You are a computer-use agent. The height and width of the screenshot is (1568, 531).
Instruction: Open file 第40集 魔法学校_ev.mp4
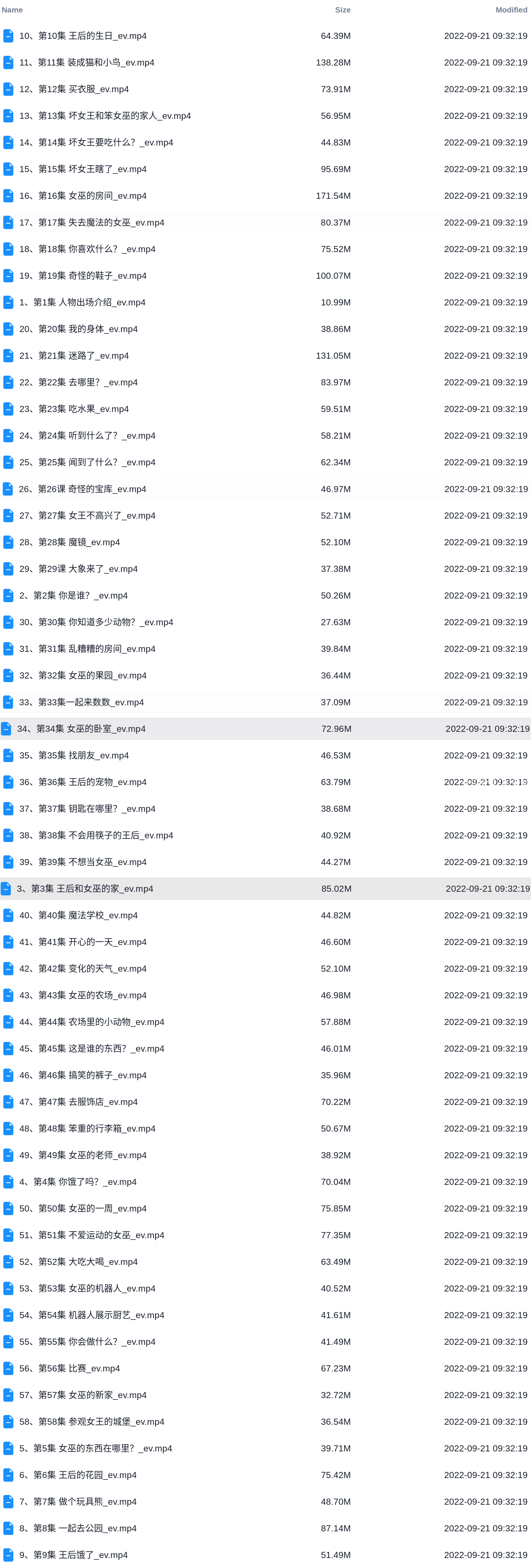click(79, 916)
